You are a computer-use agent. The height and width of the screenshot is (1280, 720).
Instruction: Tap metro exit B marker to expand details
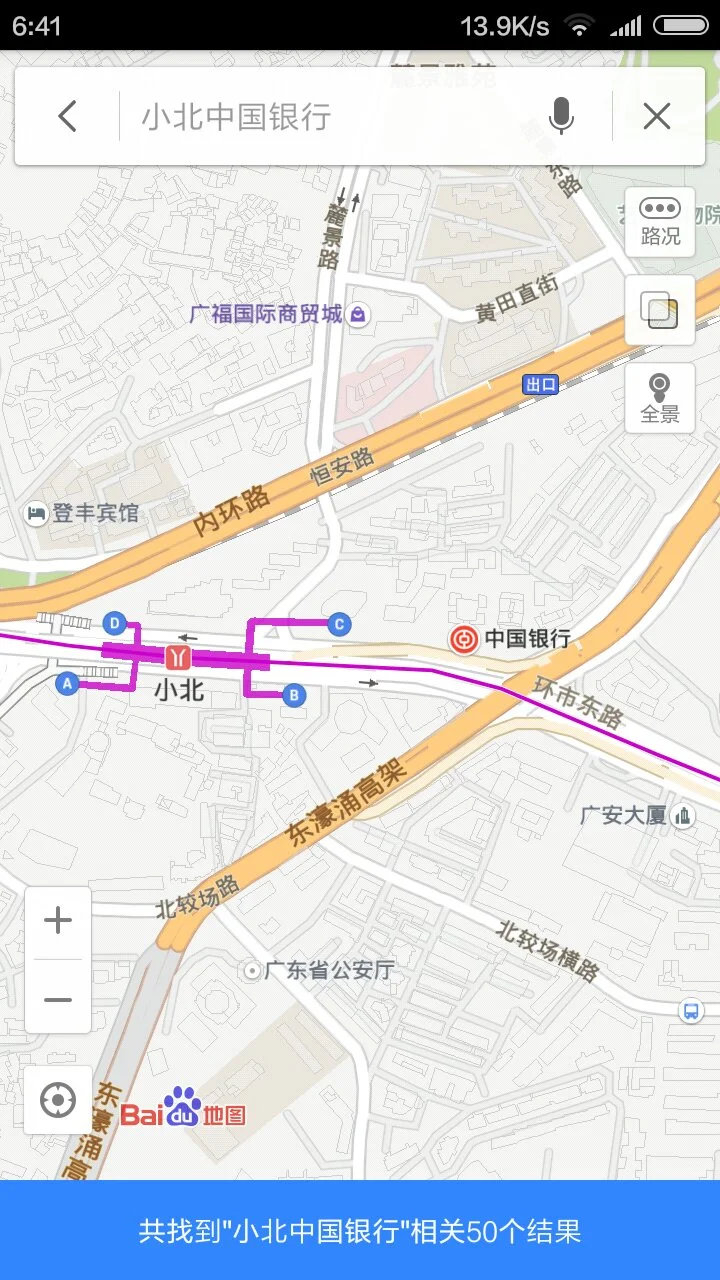292,694
